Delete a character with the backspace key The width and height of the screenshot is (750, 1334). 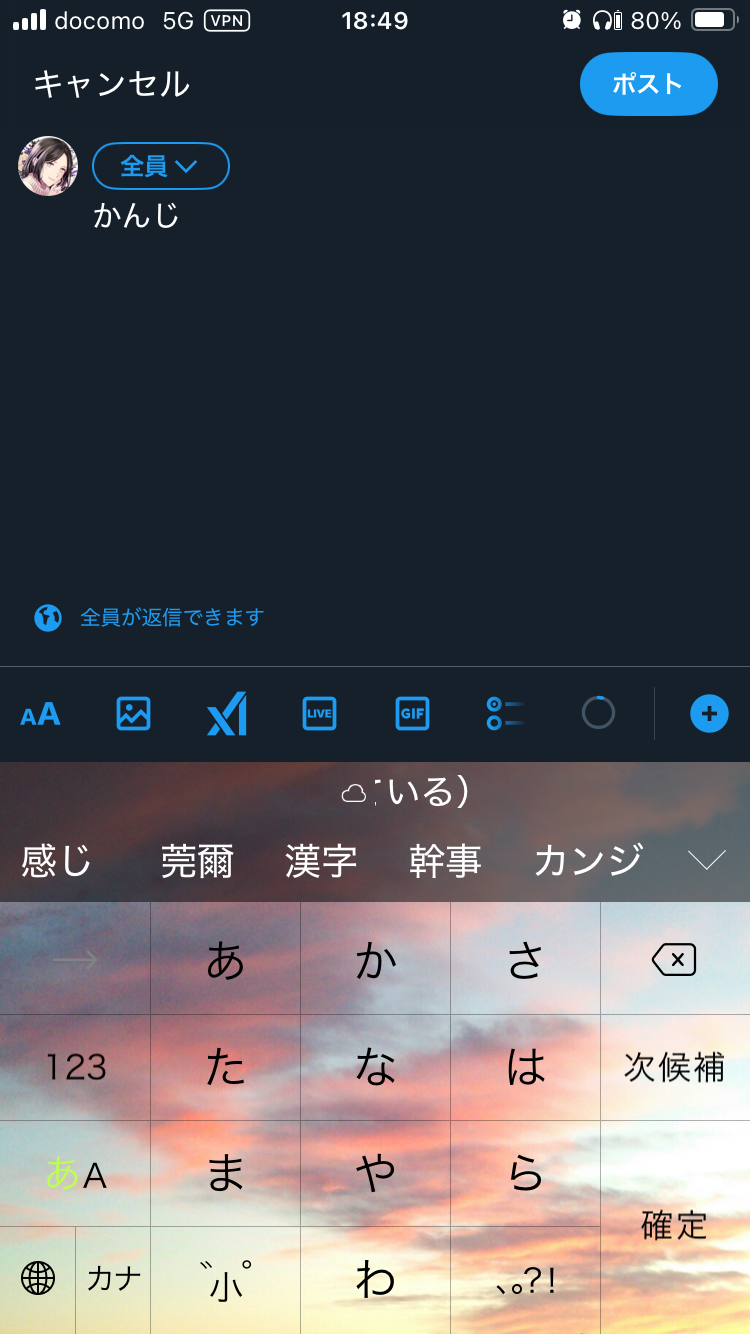click(x=674, y=961)
